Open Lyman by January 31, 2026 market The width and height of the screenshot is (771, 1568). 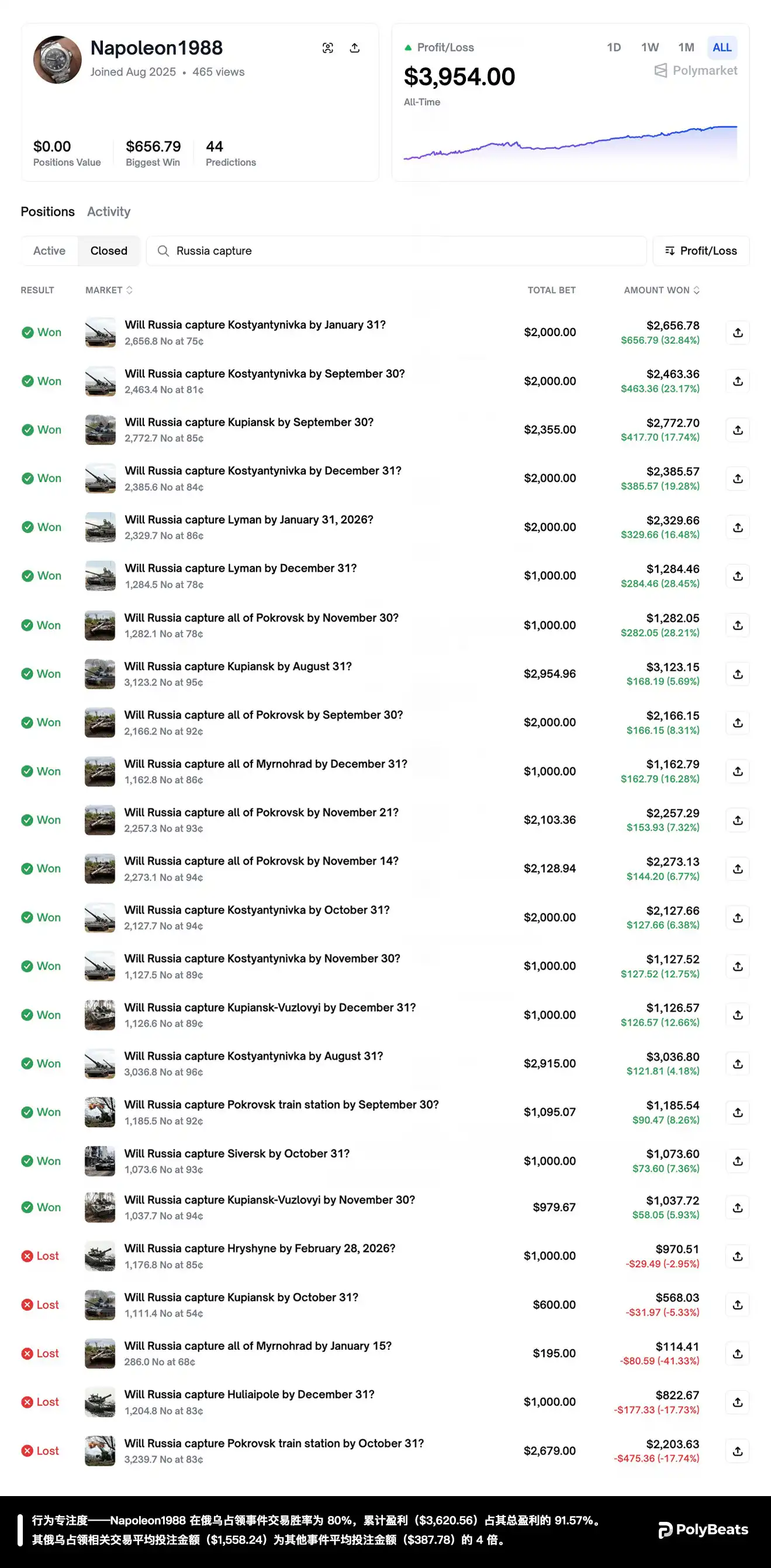pyautogui.click(x=249, y=520)
